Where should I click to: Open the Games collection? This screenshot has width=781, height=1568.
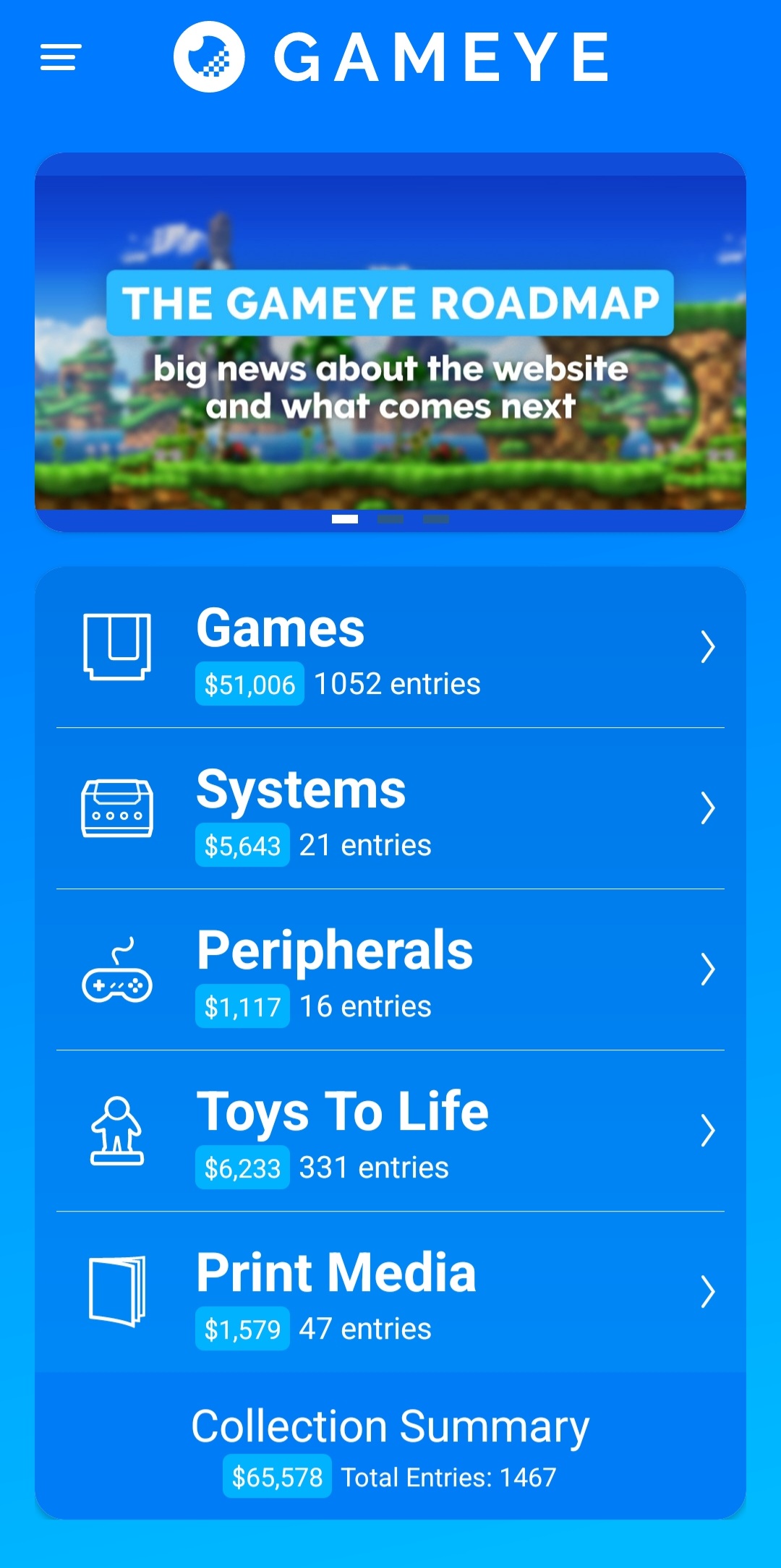pos(390,648)
